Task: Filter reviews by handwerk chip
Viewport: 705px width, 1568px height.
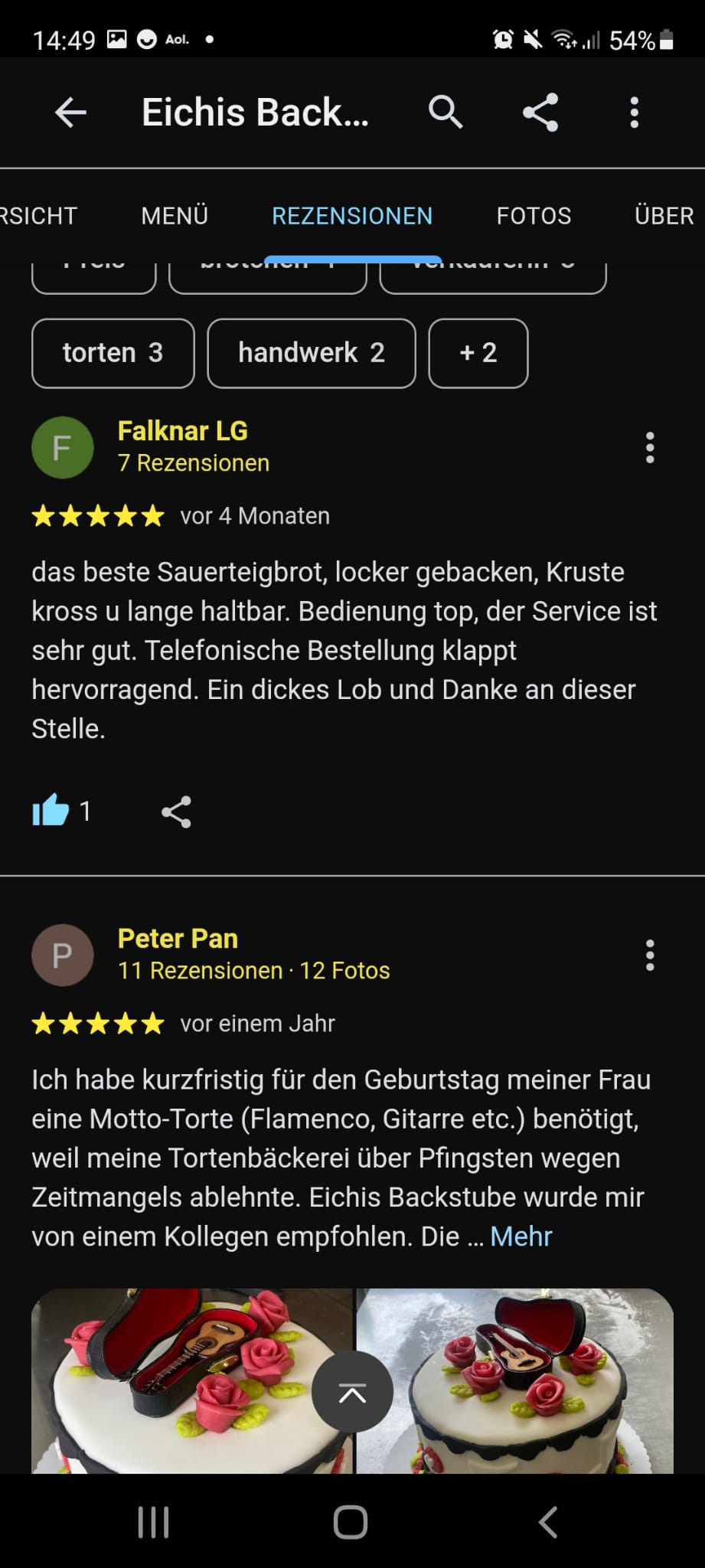Action: 311,353
